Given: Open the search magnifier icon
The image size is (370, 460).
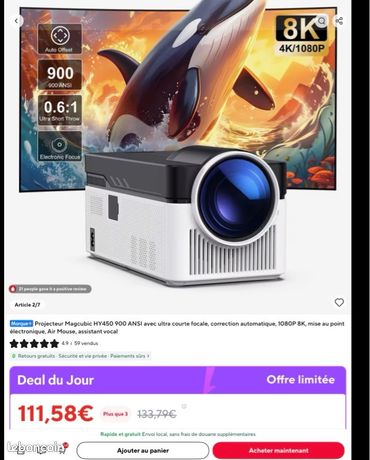Looking at the screenshot, I should 322,21.
